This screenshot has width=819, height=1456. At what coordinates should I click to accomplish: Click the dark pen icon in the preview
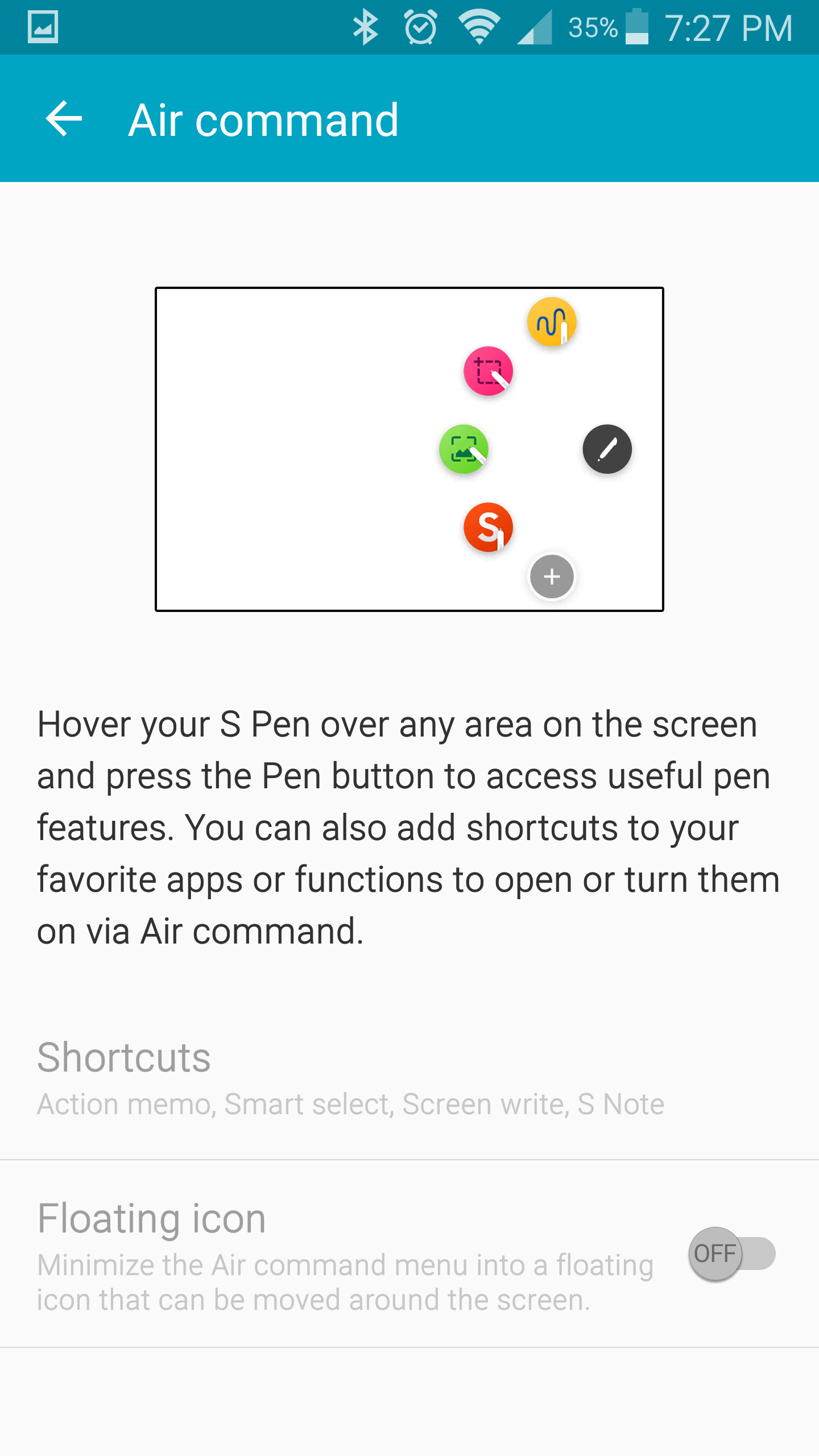[x=606, y=449]
